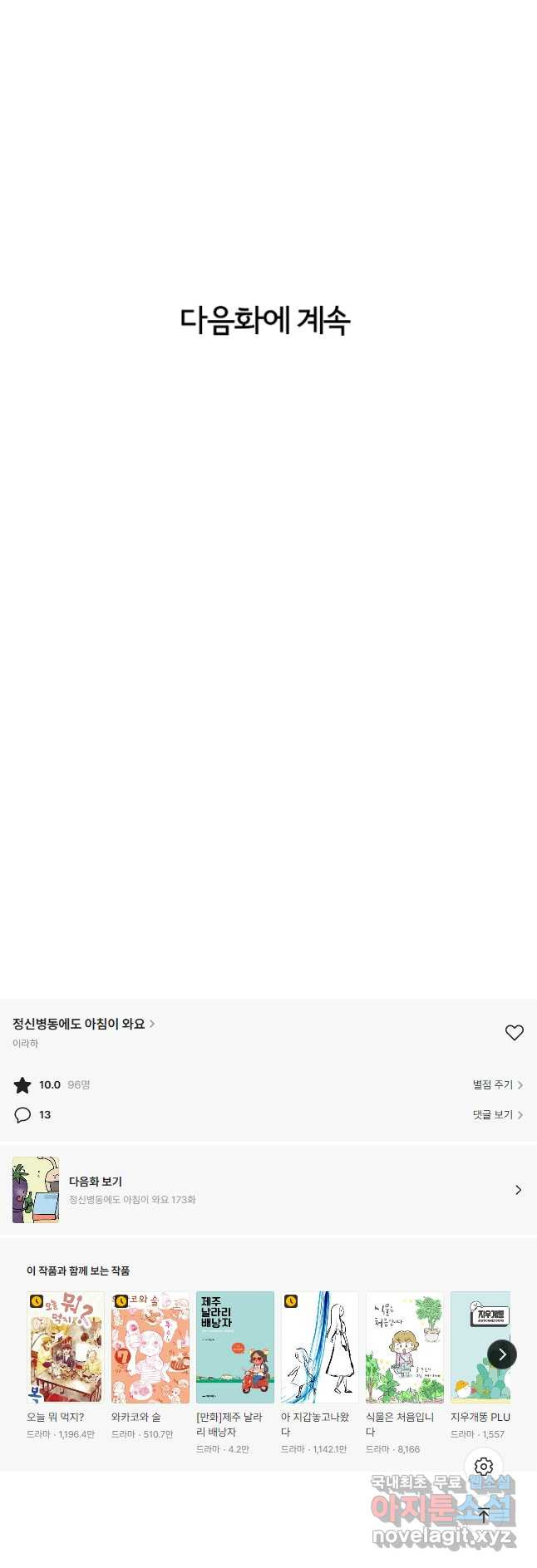537x1568 pixels.
Task: Open 별점 주기 to rate this episode
Action: (497, 1084)
